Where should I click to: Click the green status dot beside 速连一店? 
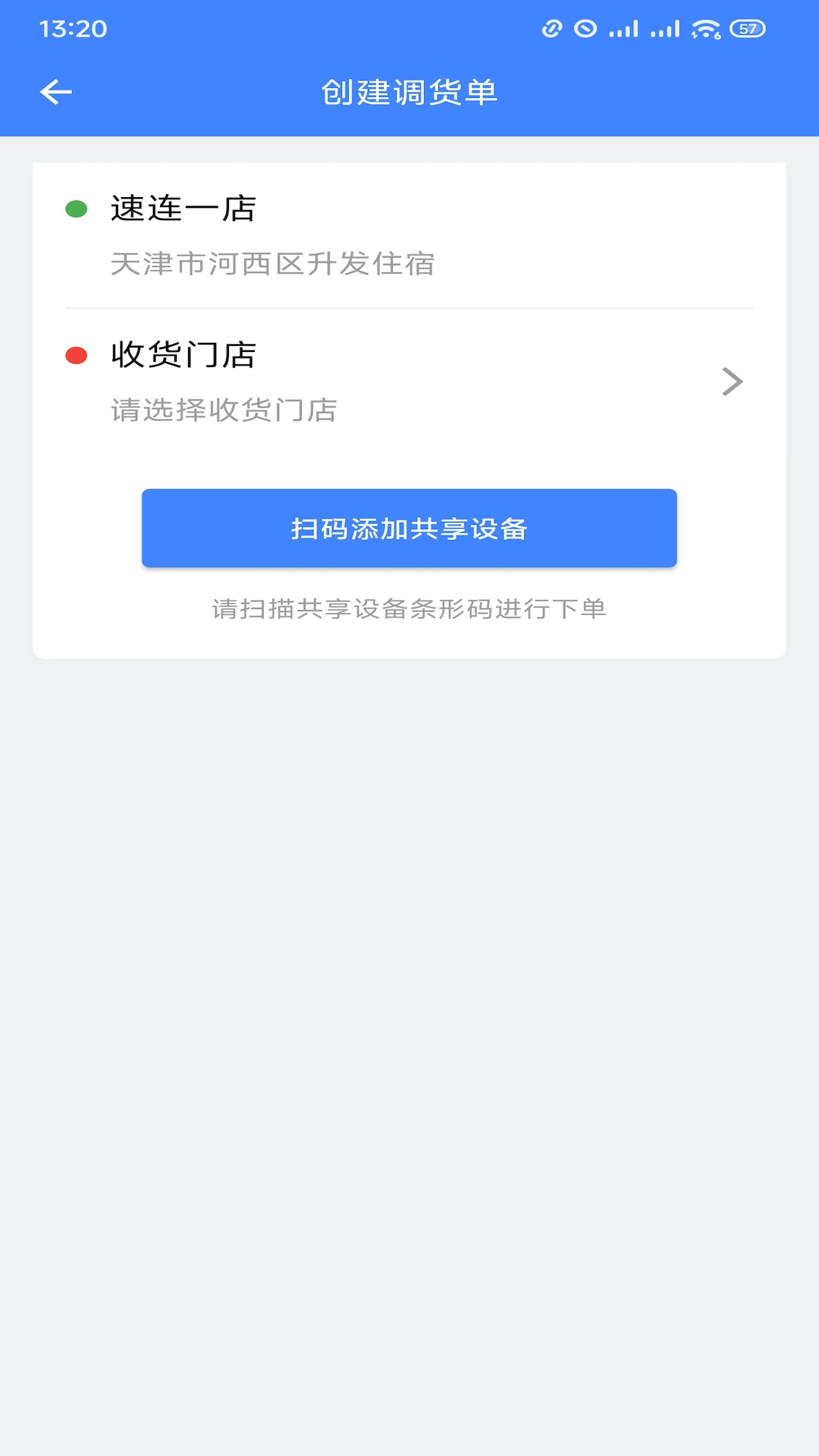(x=77, y=206)
